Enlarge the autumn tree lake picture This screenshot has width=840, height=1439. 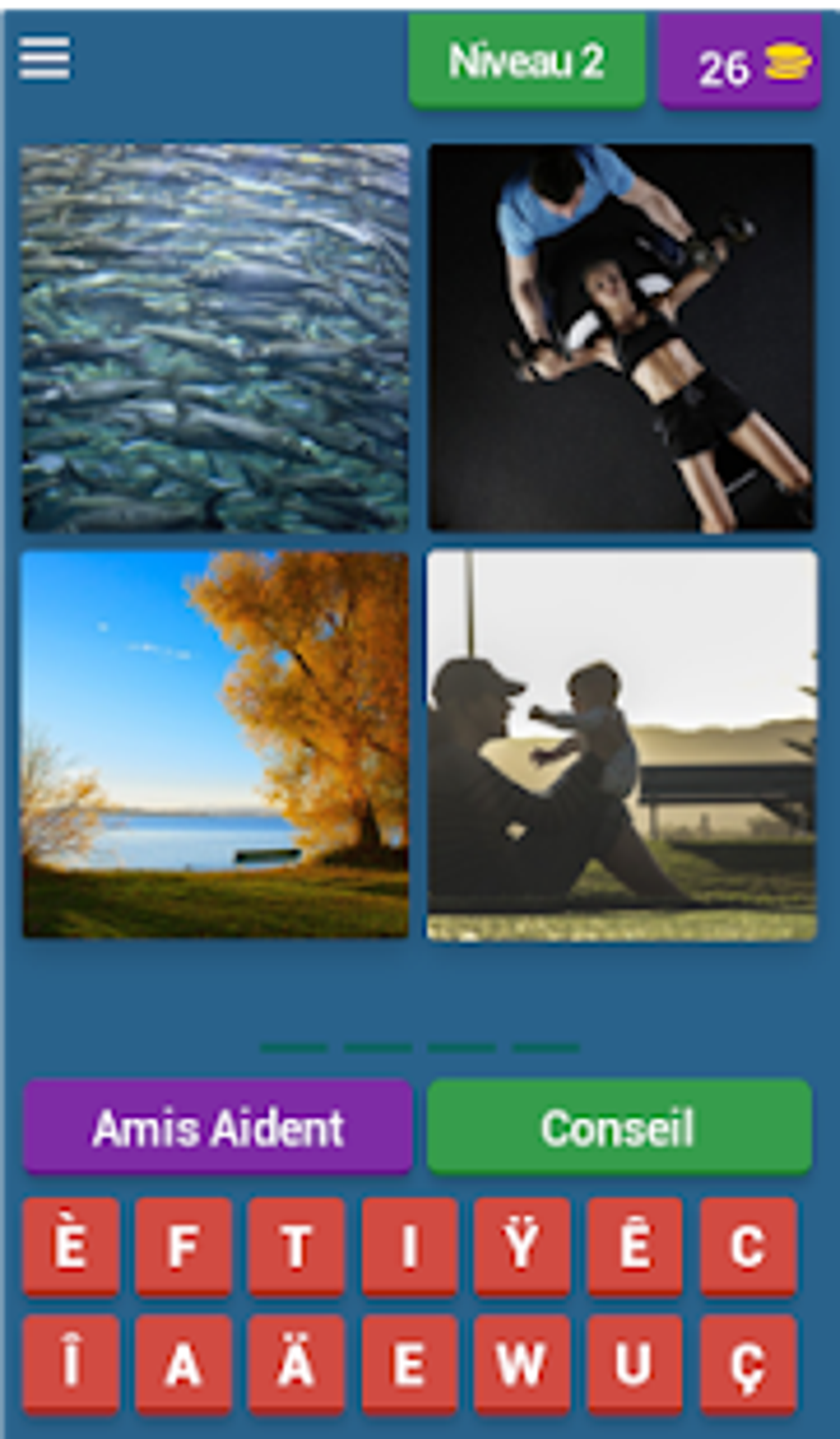(x=215, y=745)
